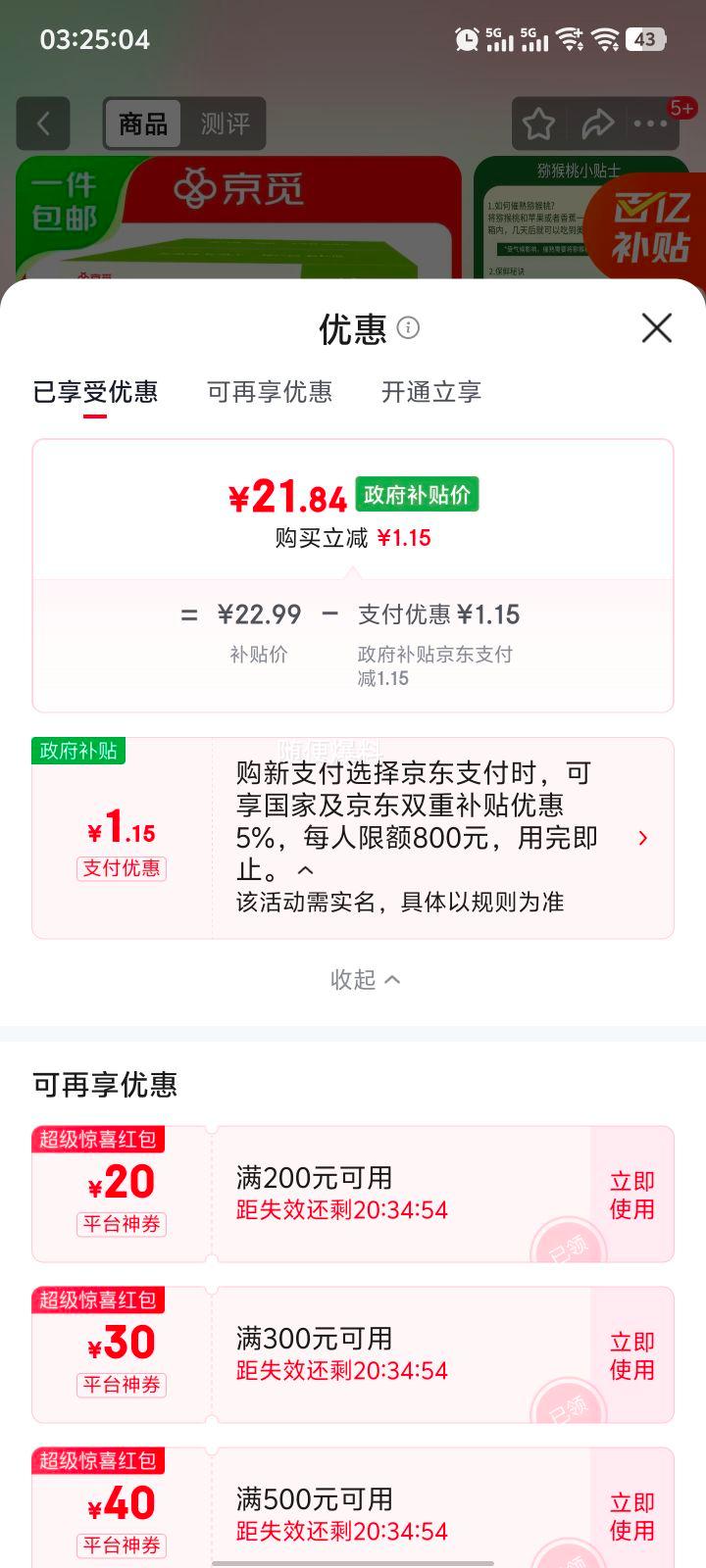Collapse the discount details using 收起 chevron
Screen dimensions: 706x1568
365,979
